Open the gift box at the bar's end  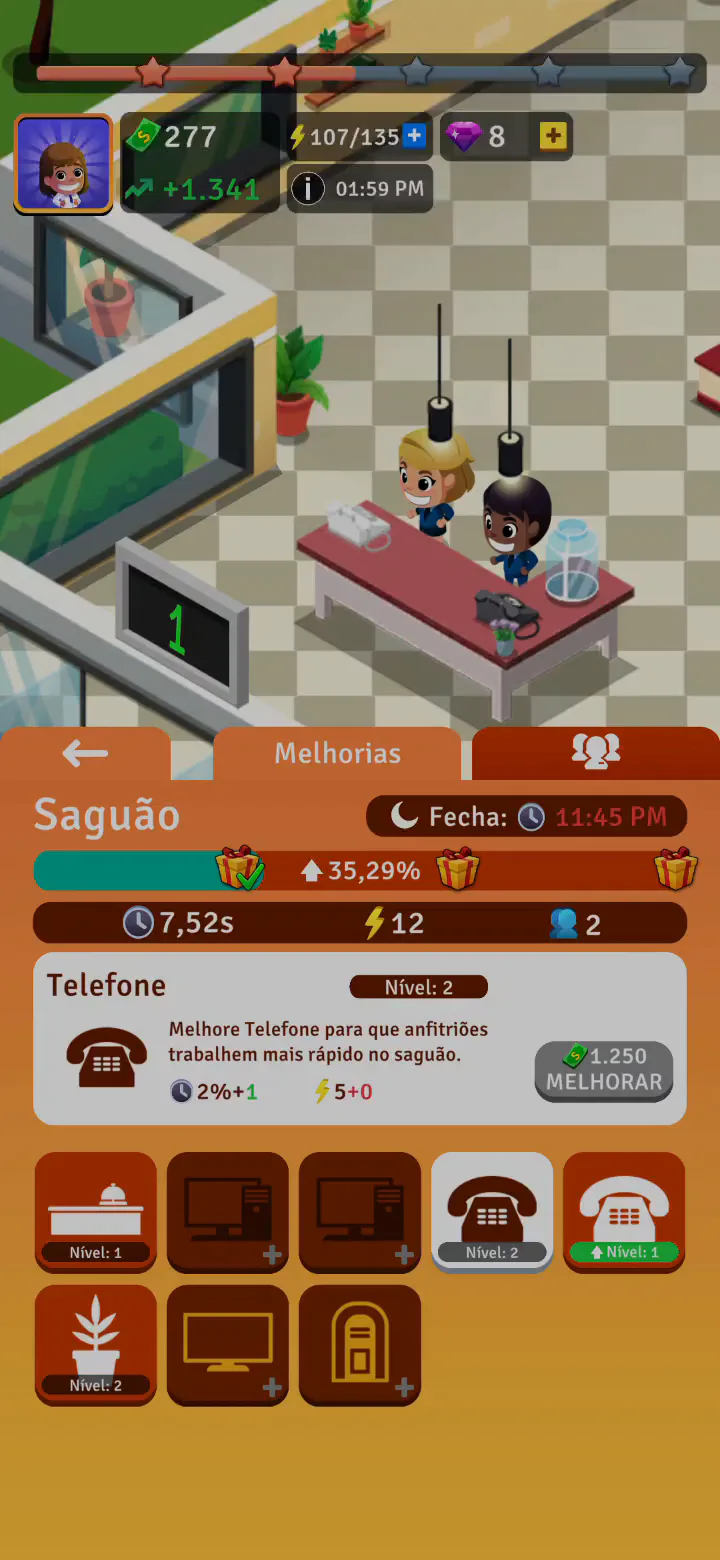pos(676,868)
